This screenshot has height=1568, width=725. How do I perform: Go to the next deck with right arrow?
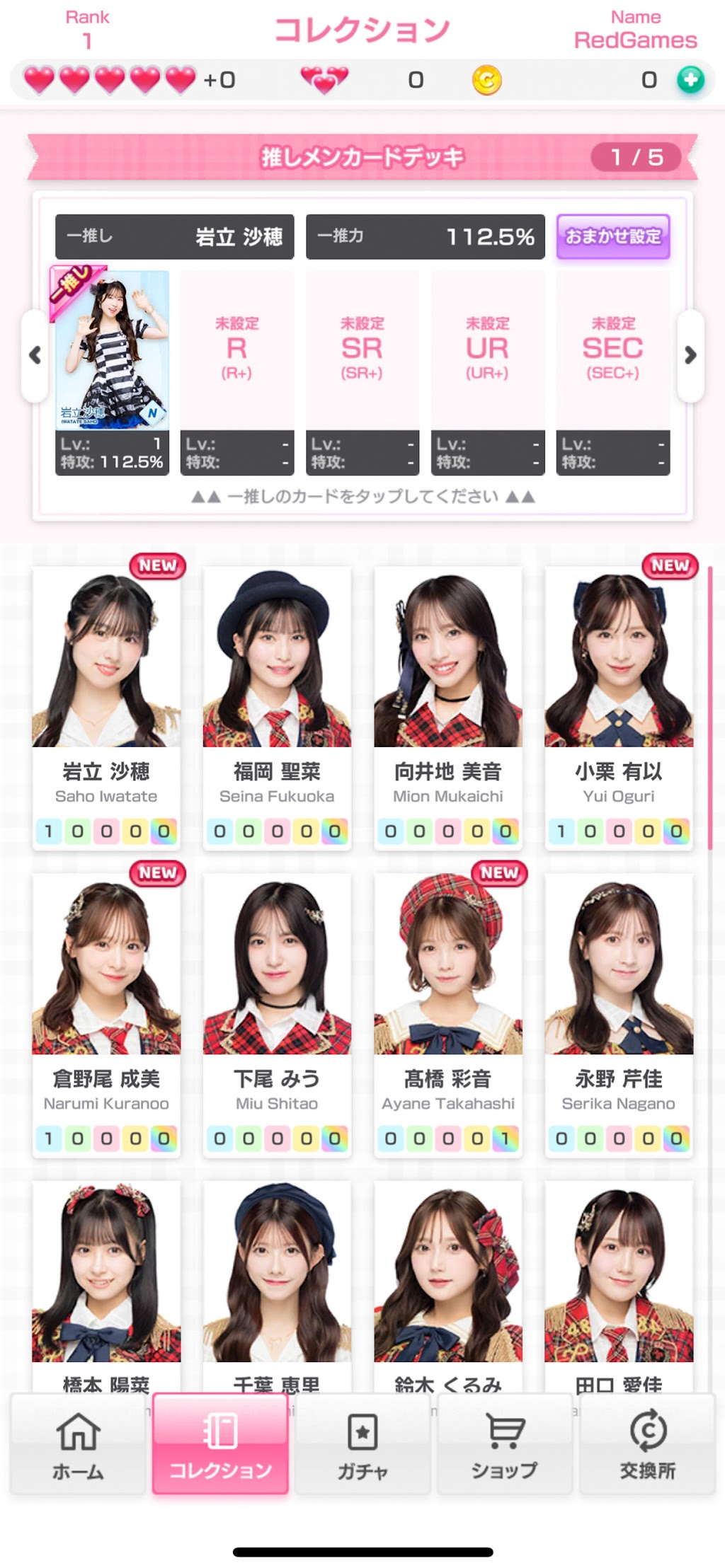690,355
